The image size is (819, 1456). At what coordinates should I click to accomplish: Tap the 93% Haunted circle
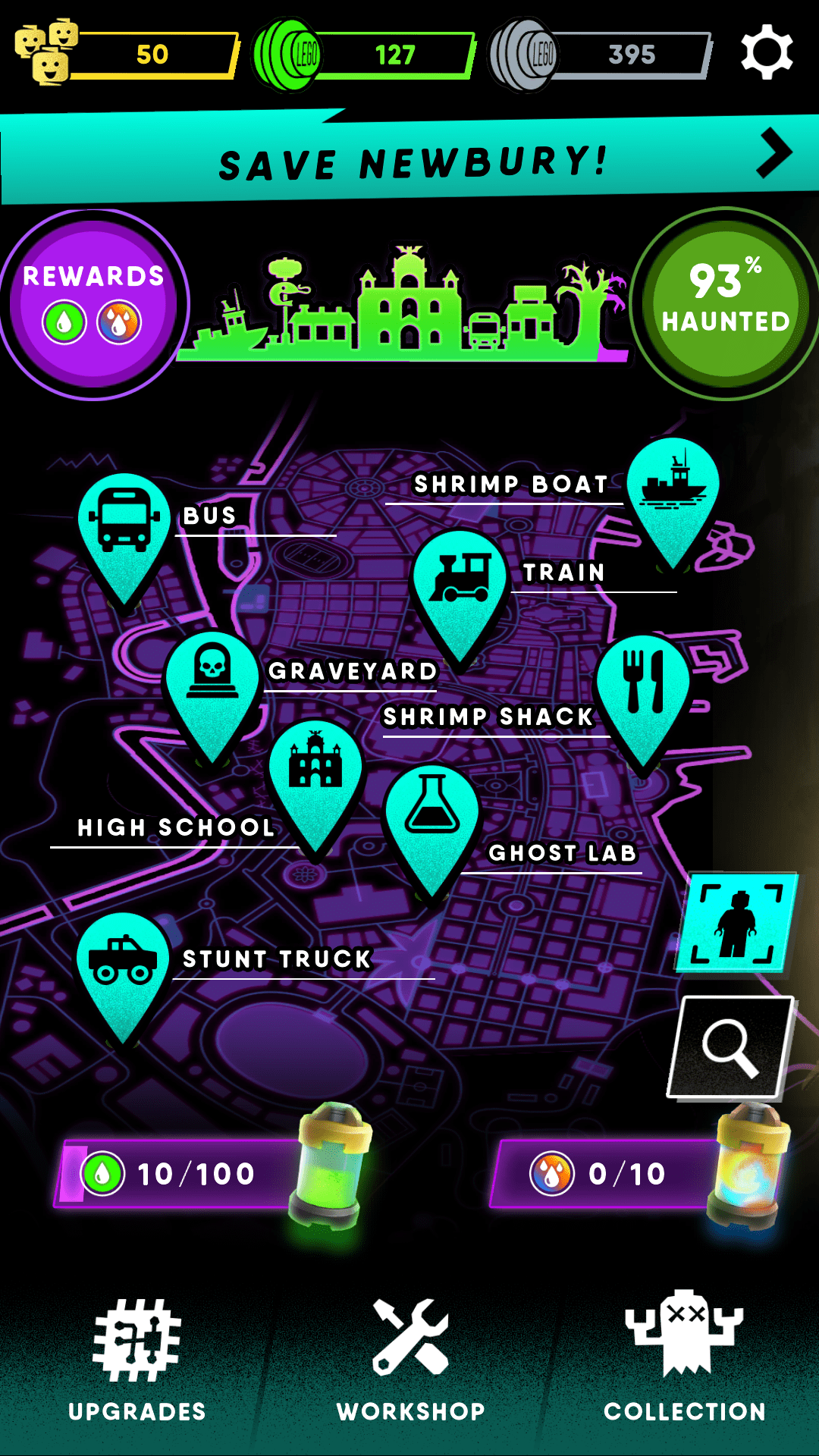tap(726, 303)
